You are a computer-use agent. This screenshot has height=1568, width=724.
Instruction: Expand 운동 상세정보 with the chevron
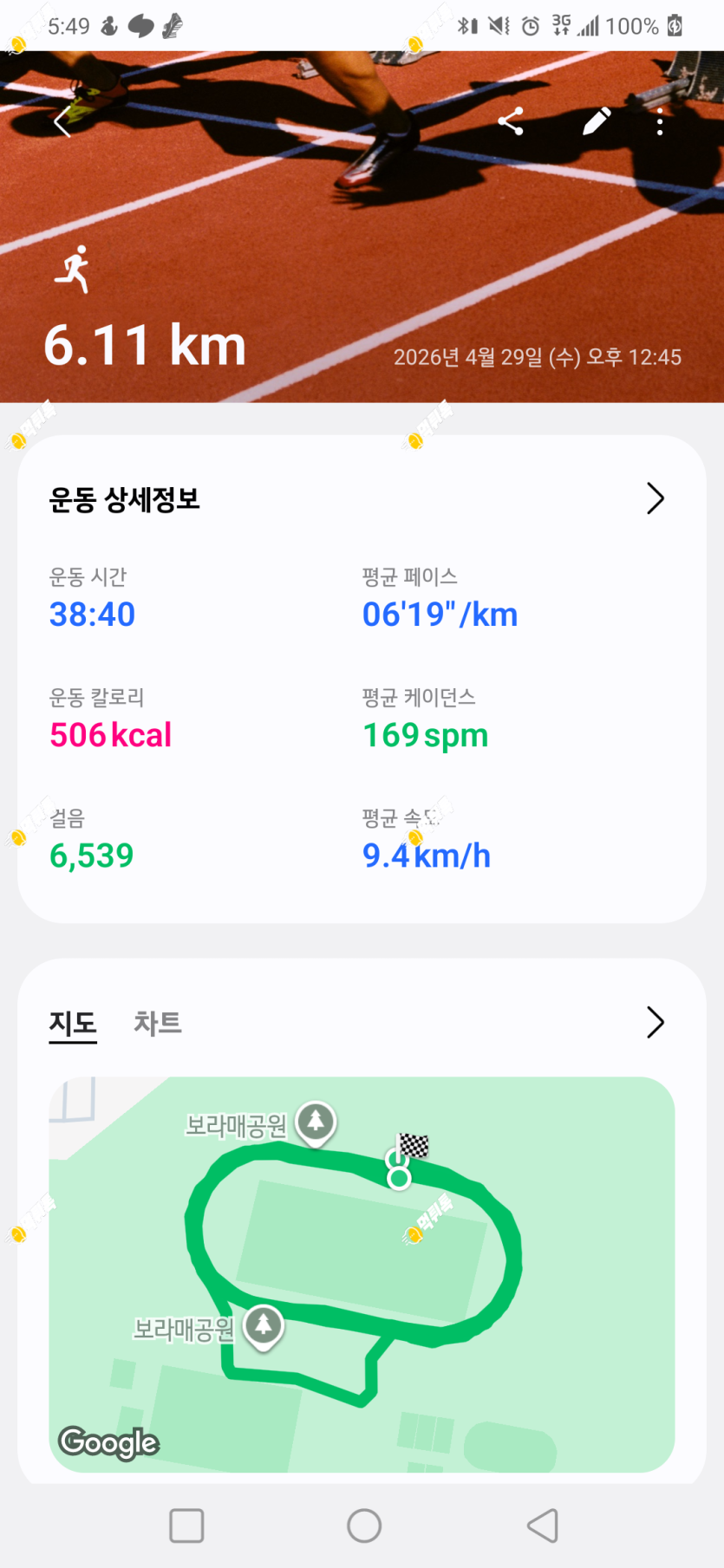656,498
